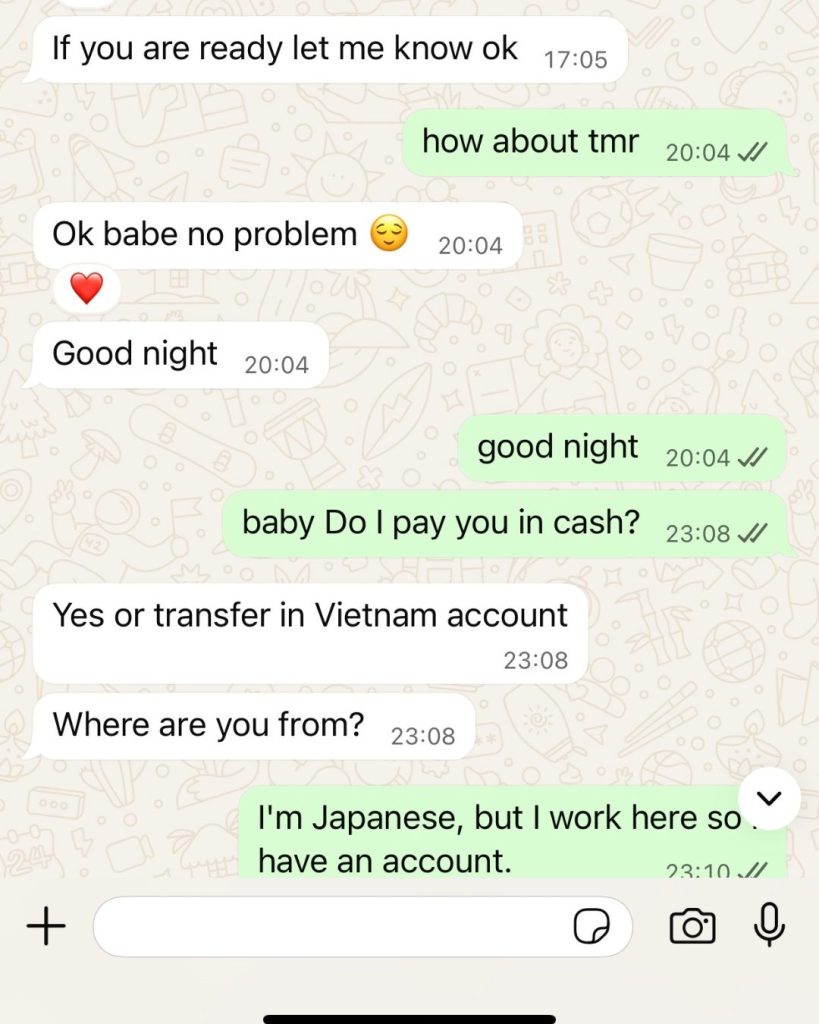Open the camera to take a photo

click(x=692, y=927)
